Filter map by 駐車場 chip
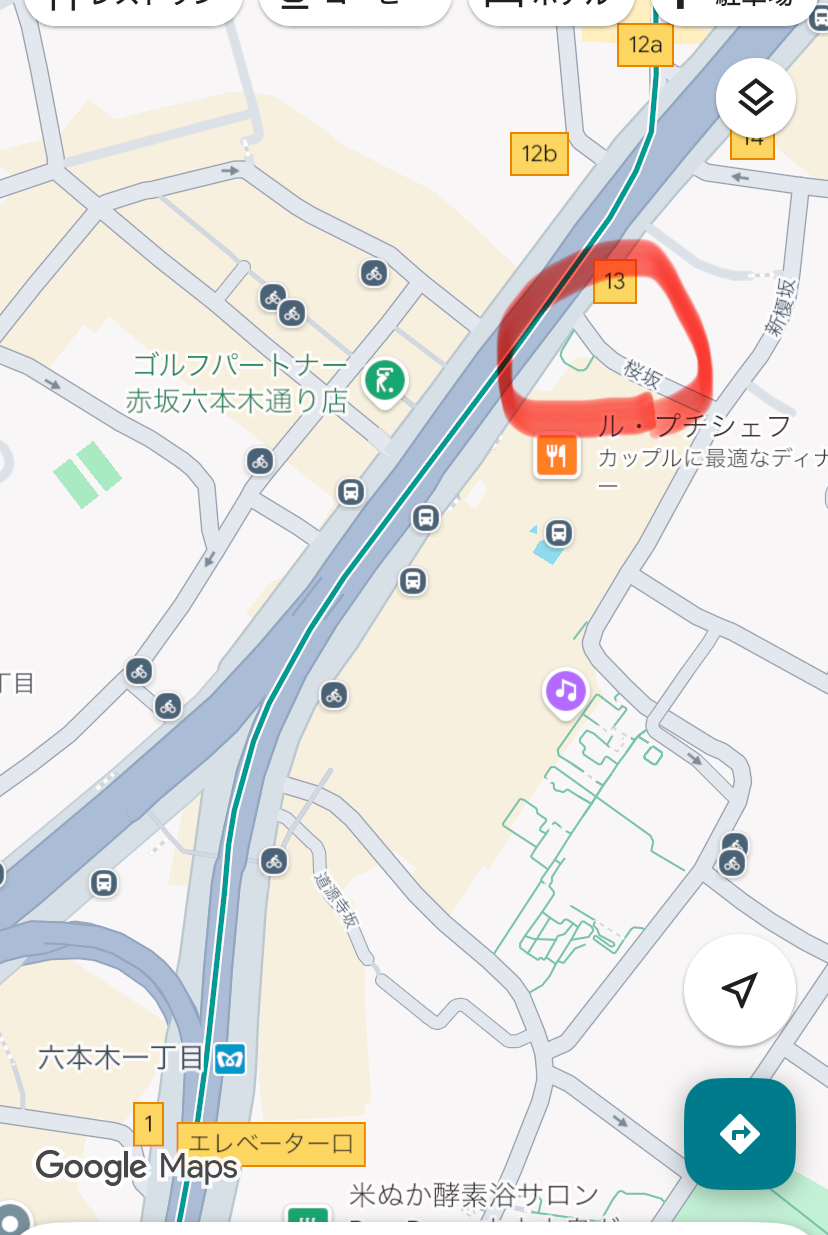 pyautogui.click(x=740, y=10)
